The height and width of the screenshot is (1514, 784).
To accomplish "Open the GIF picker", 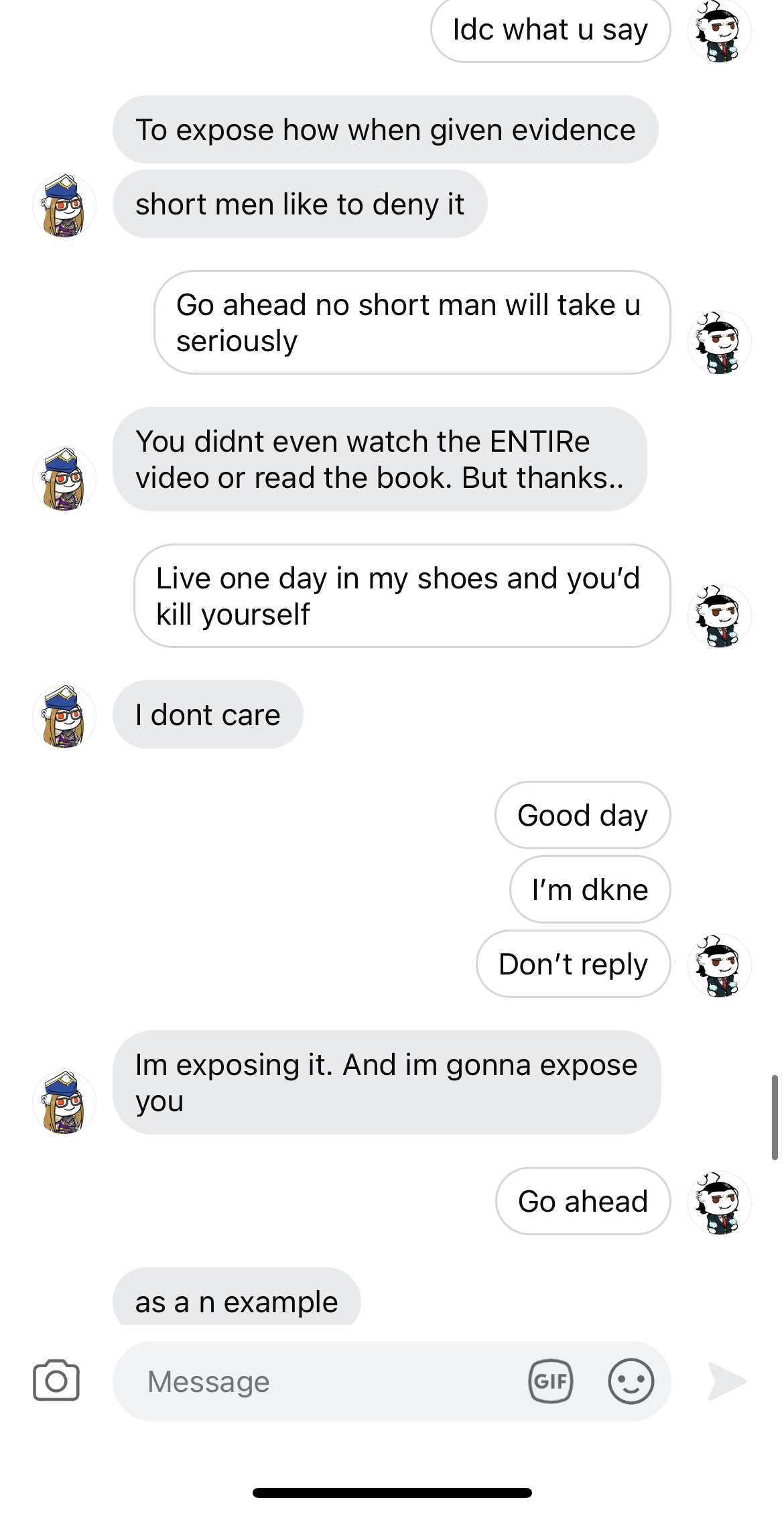I will pyautogui.click(x=551, y=1381).
